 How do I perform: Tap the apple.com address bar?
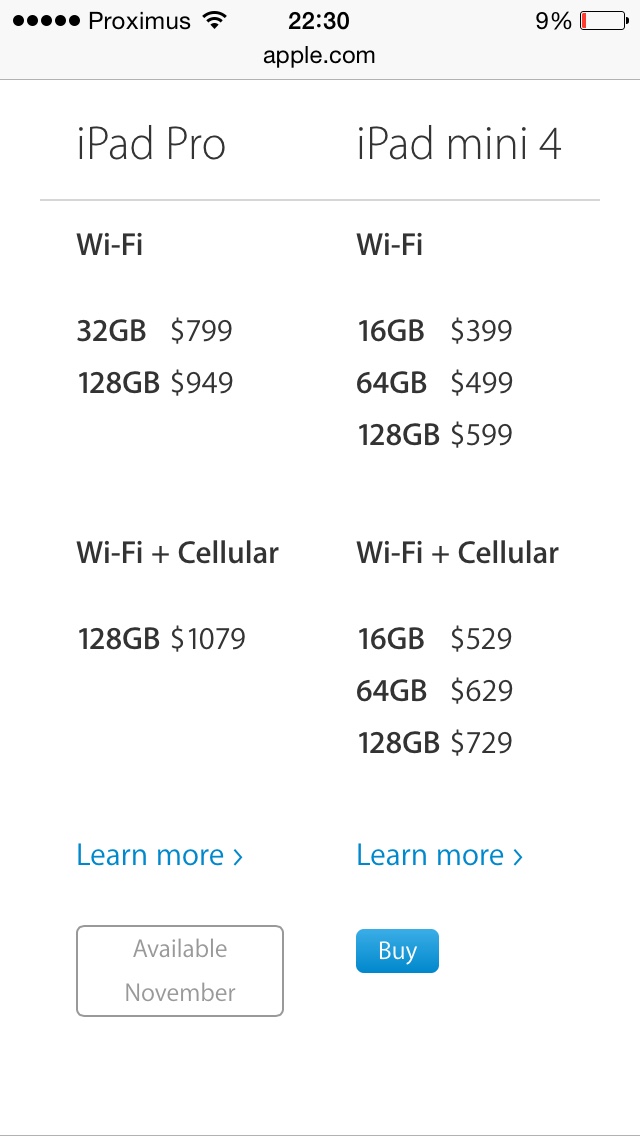tap(320, 56)
